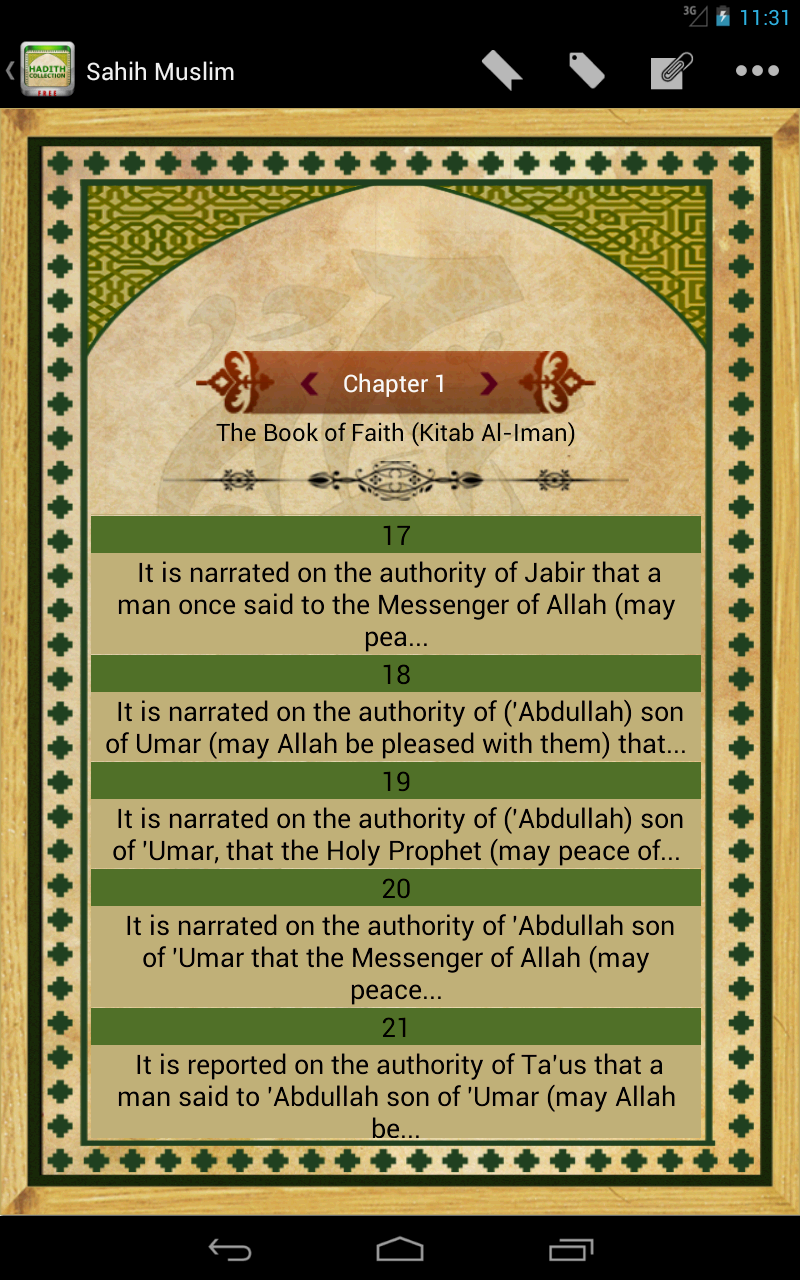Tap the Chapter 1 banner
Viewport: 800px width, 1280px height.
[x=394, y=383]
